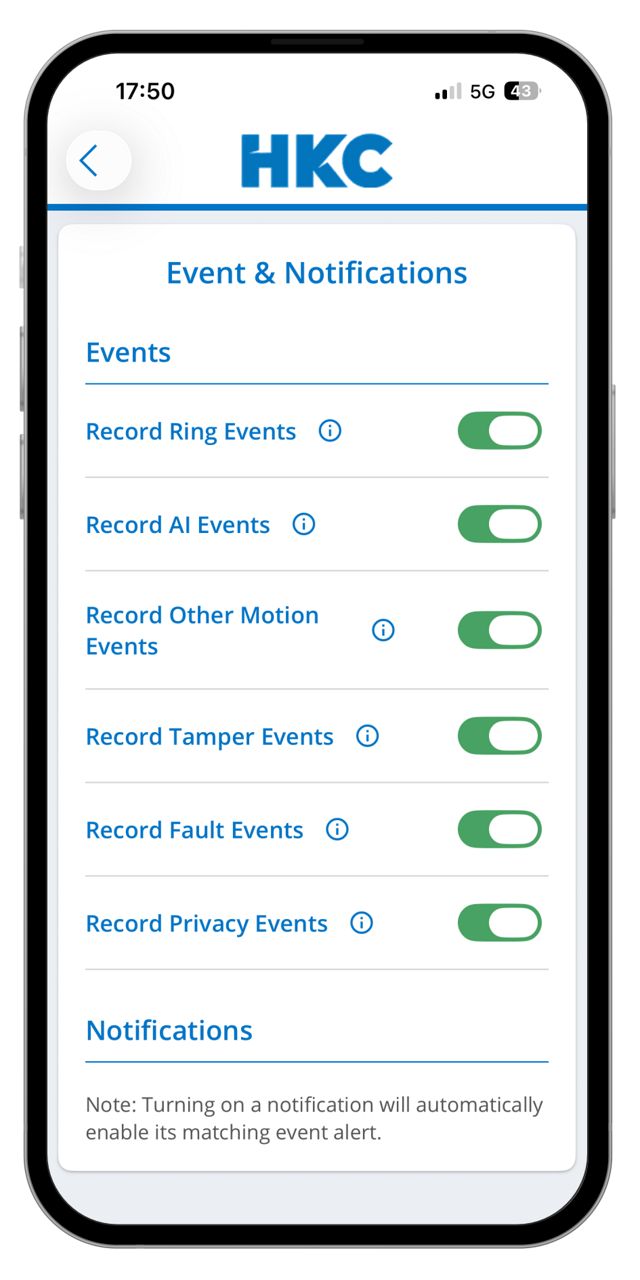Image resolution: width=640 pixels, height=1280 pixels.
Task: Open Record Fault Events info icon
Action: pyautogui.click(x=338, y=829)
